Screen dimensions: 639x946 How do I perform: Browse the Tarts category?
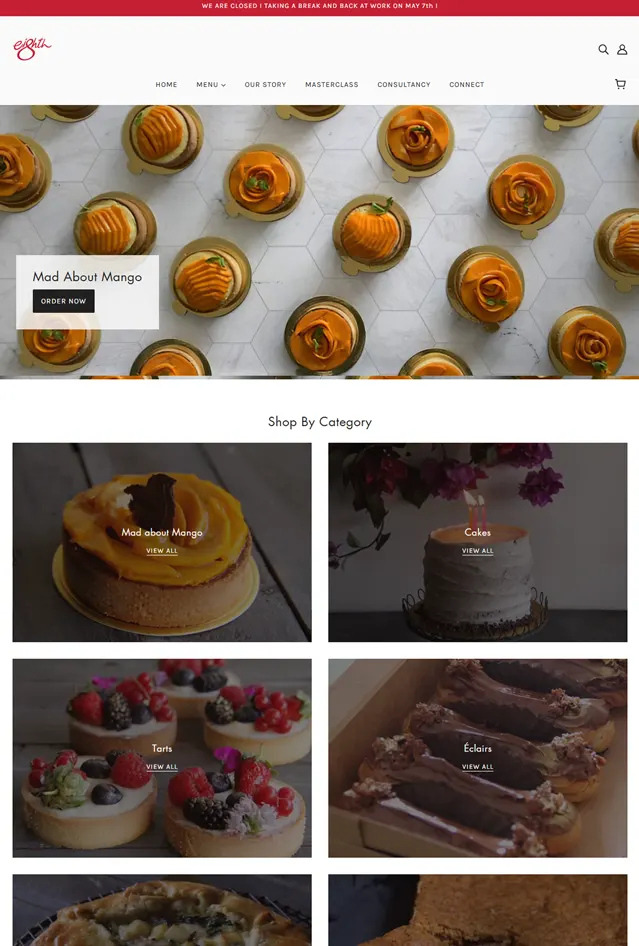point(162,767)
